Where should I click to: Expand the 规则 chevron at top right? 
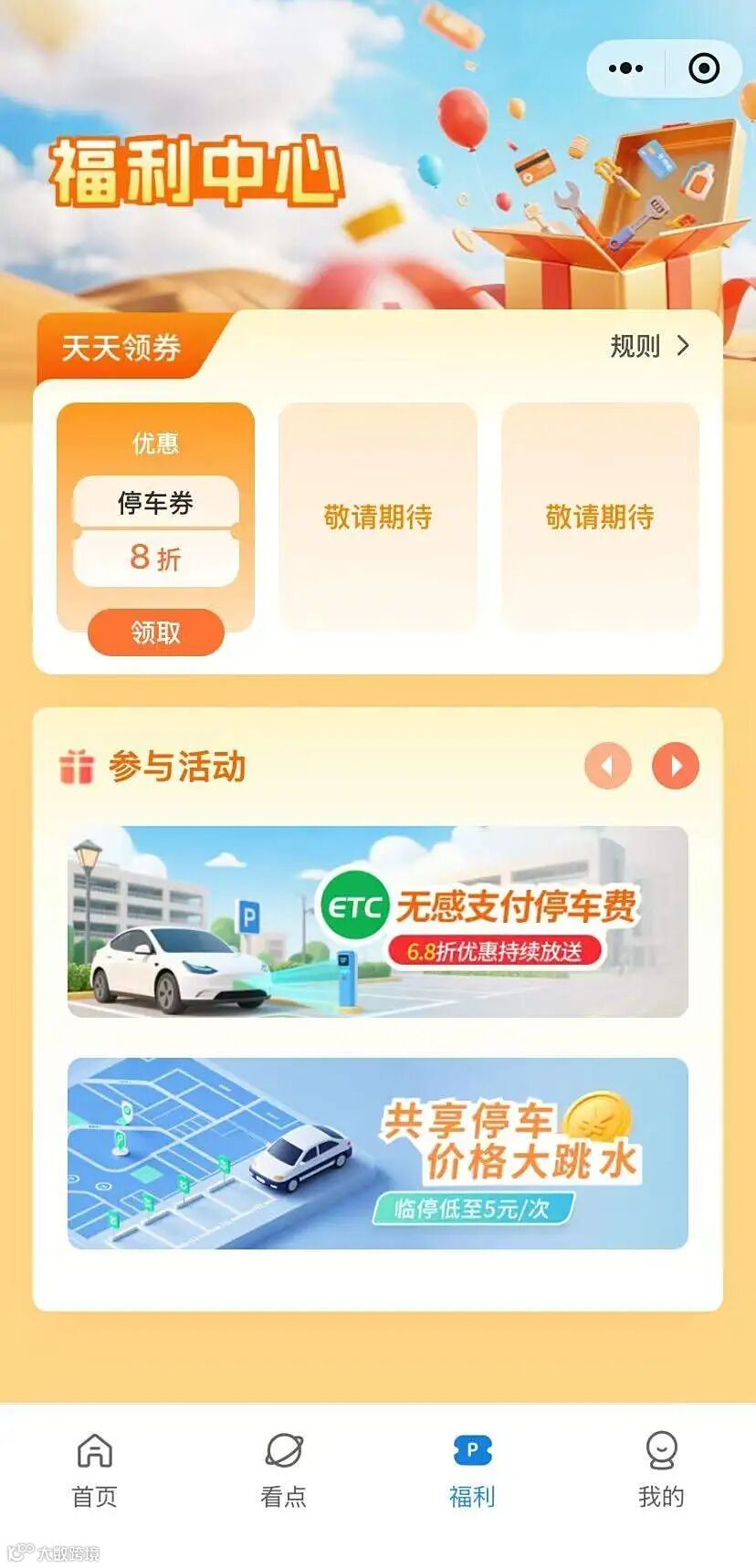click(x=681, y=347)
